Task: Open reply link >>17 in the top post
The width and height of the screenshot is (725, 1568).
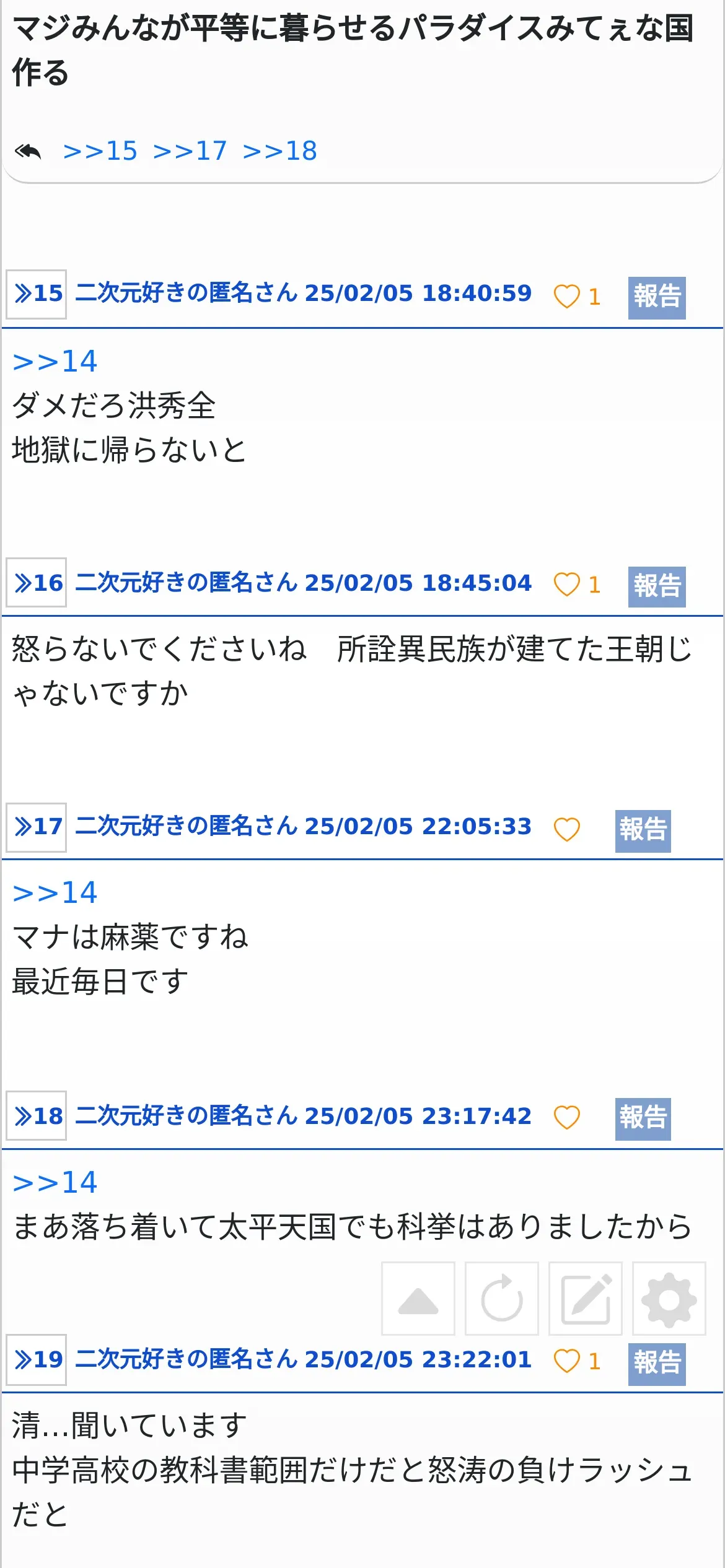Action: tap(190, 151)
